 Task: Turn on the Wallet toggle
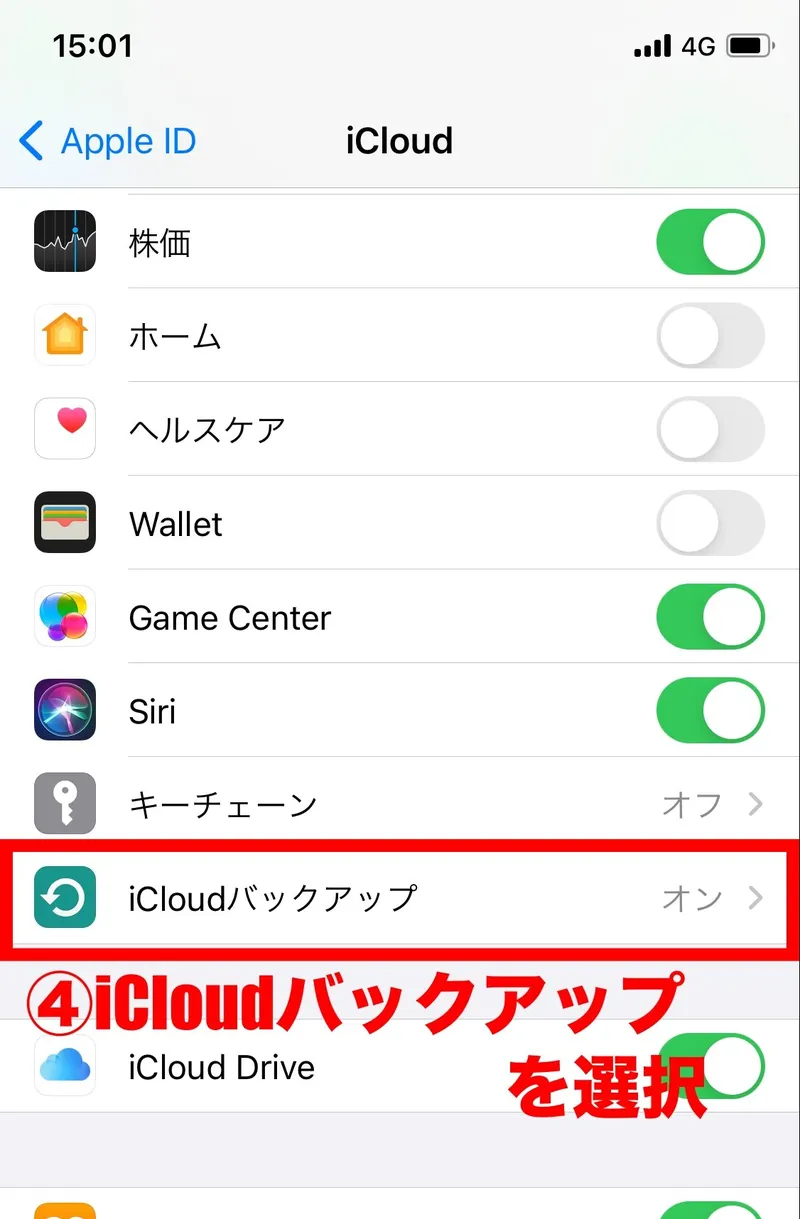(710, 523)
